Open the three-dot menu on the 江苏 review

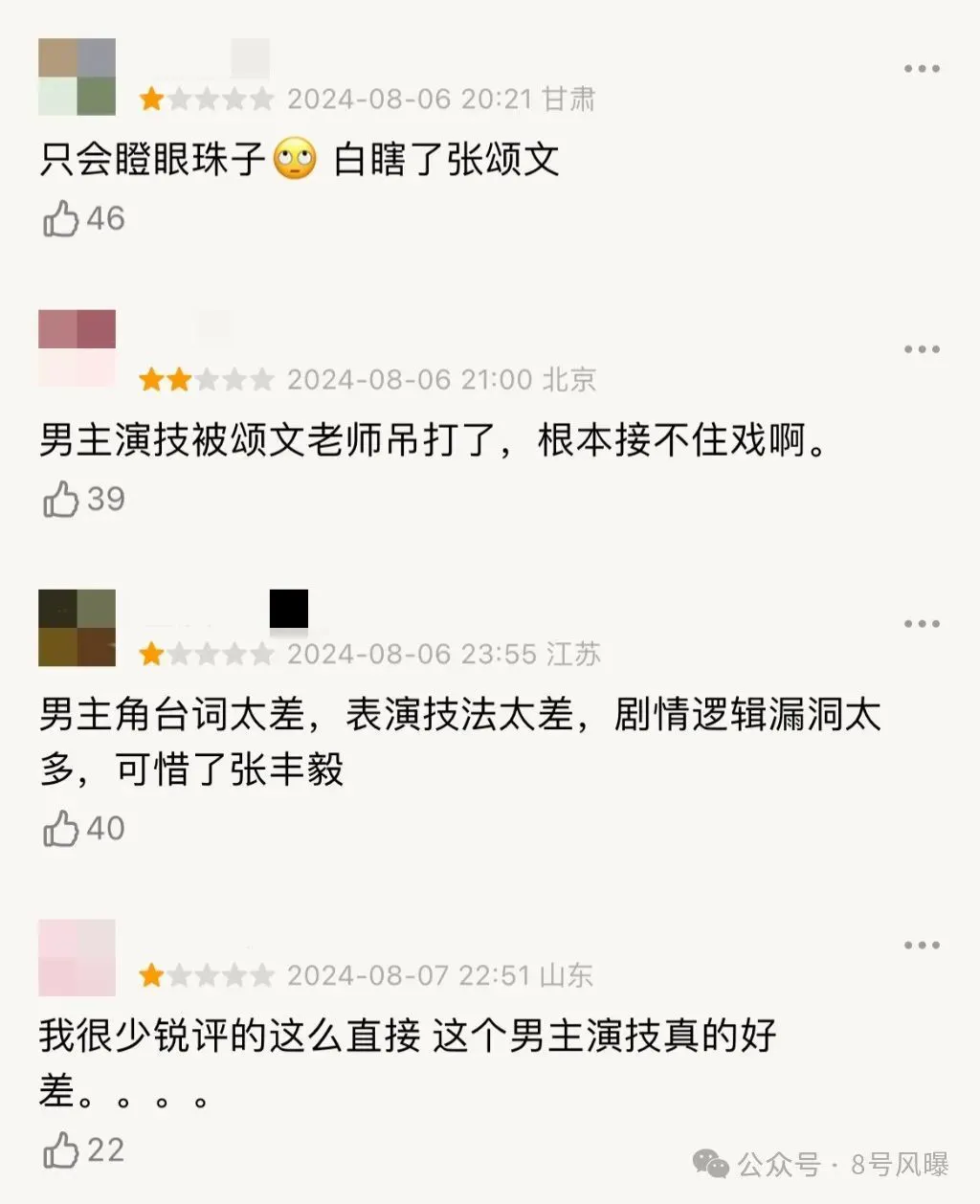[921, 624]
